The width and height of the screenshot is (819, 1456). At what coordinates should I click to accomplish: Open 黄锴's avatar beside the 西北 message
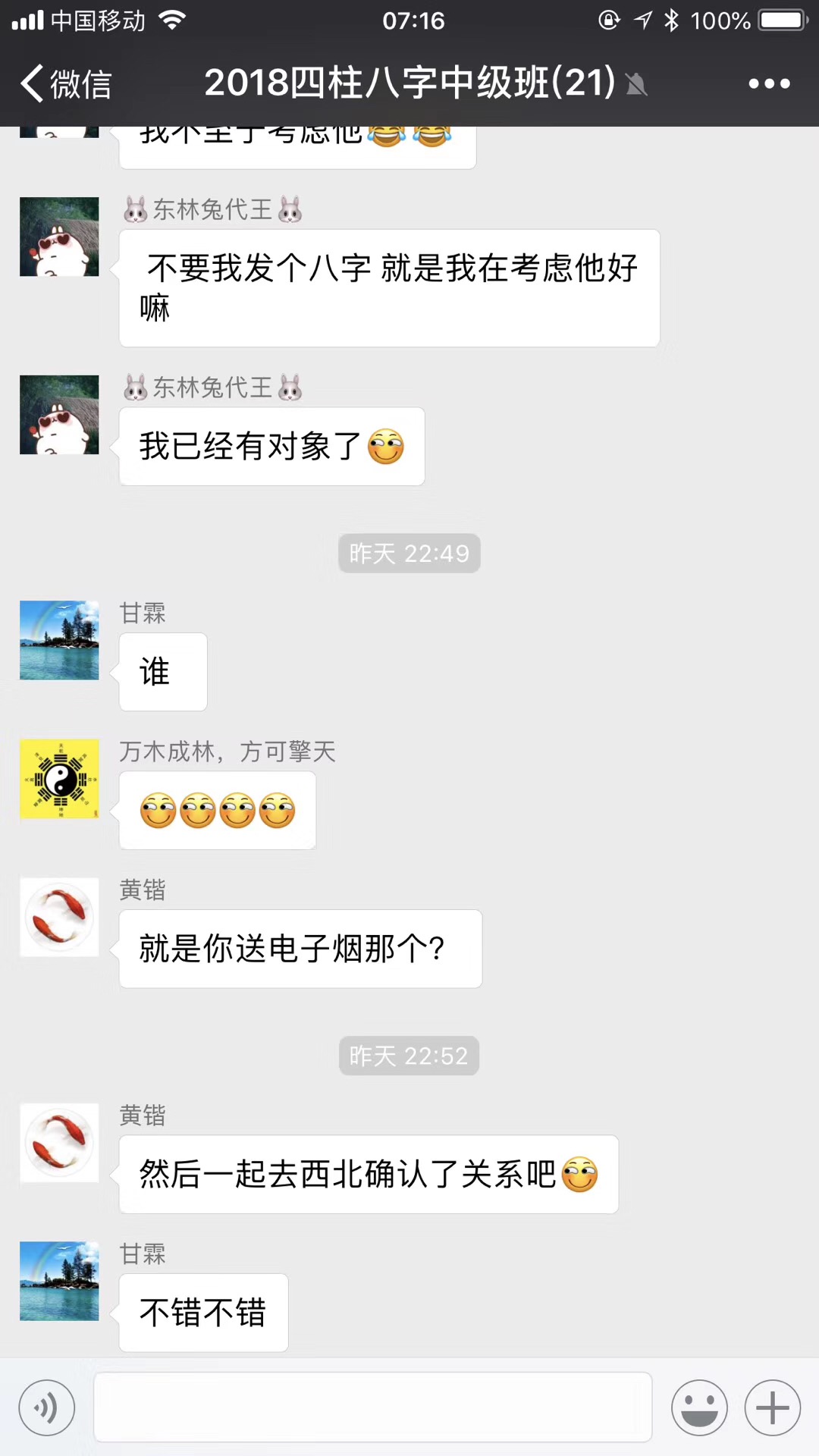coord(59,1143)
